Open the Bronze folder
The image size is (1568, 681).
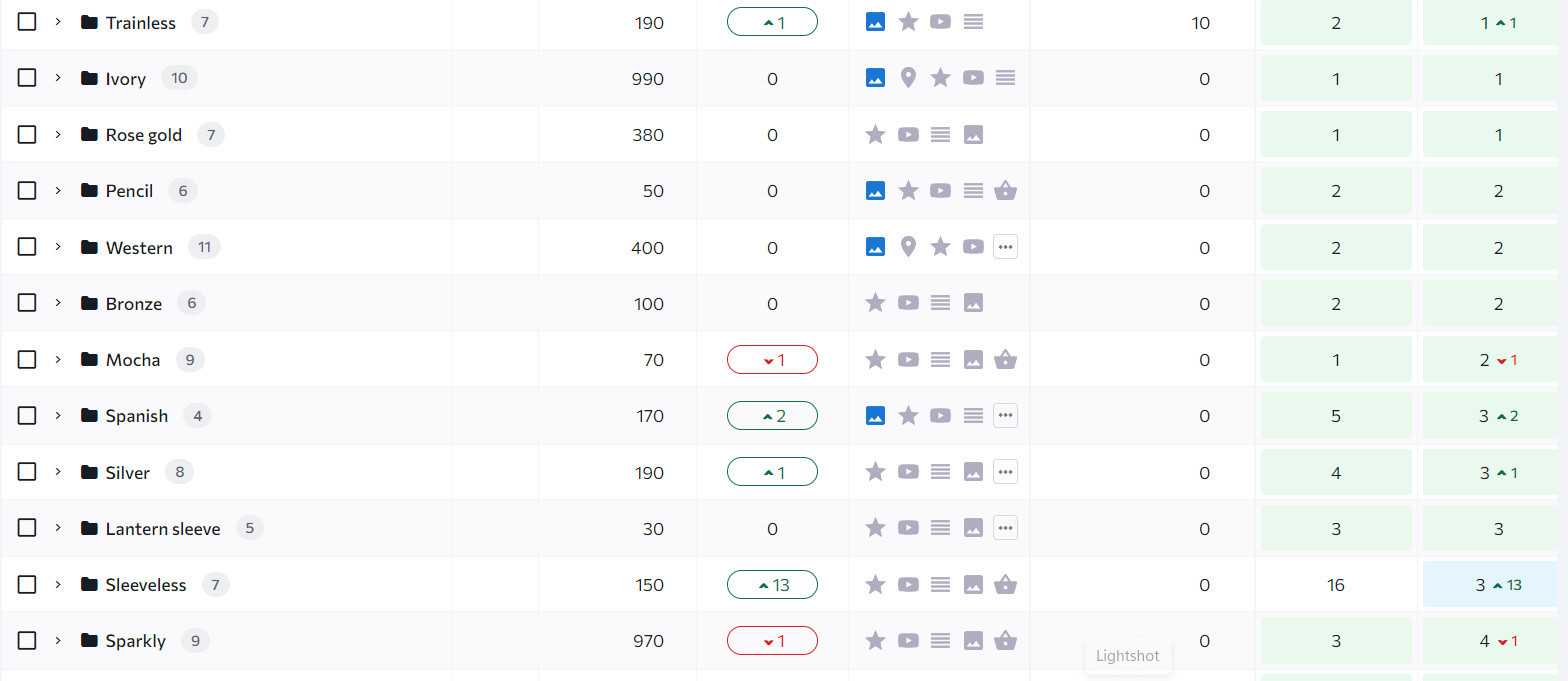(133, 303)
